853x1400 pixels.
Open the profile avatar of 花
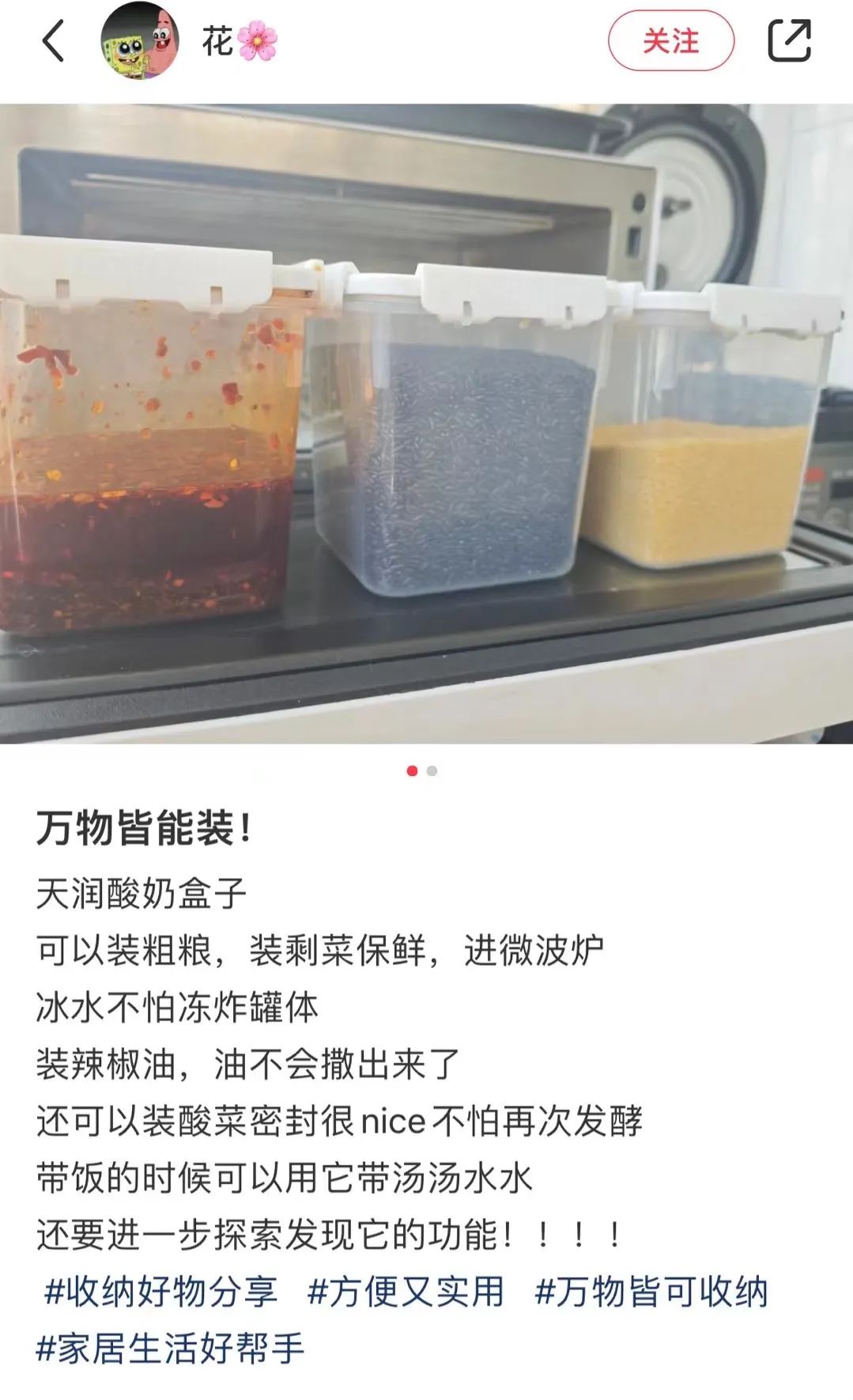(140, 41)
